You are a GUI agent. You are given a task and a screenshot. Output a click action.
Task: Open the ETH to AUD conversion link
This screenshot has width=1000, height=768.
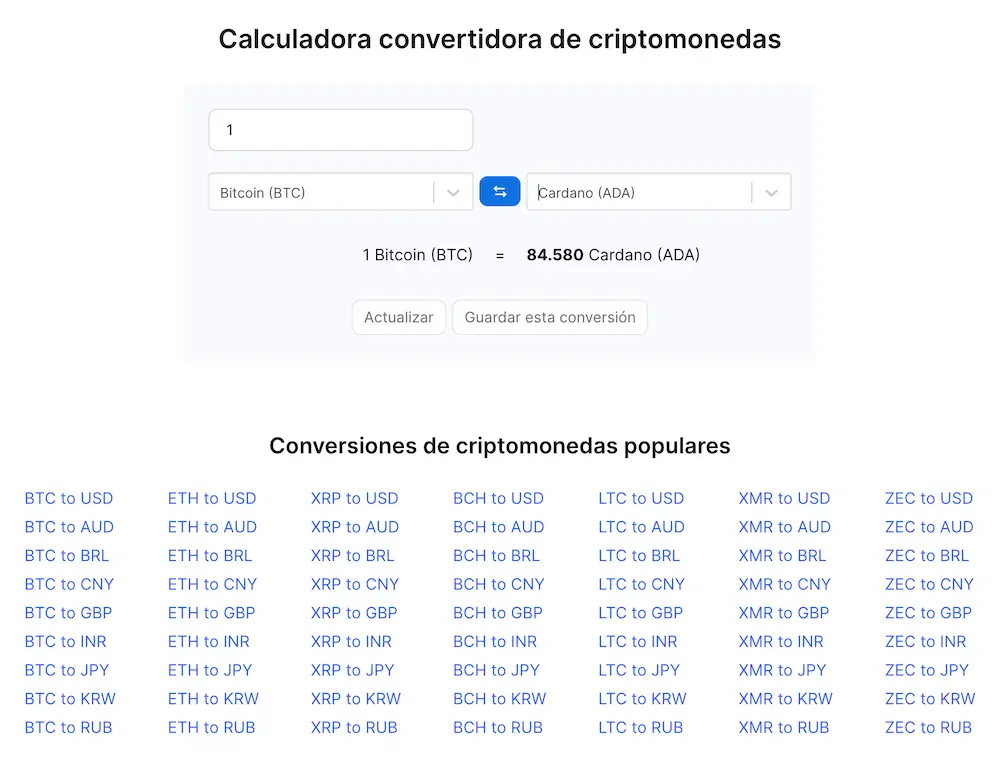click(212, 527)
